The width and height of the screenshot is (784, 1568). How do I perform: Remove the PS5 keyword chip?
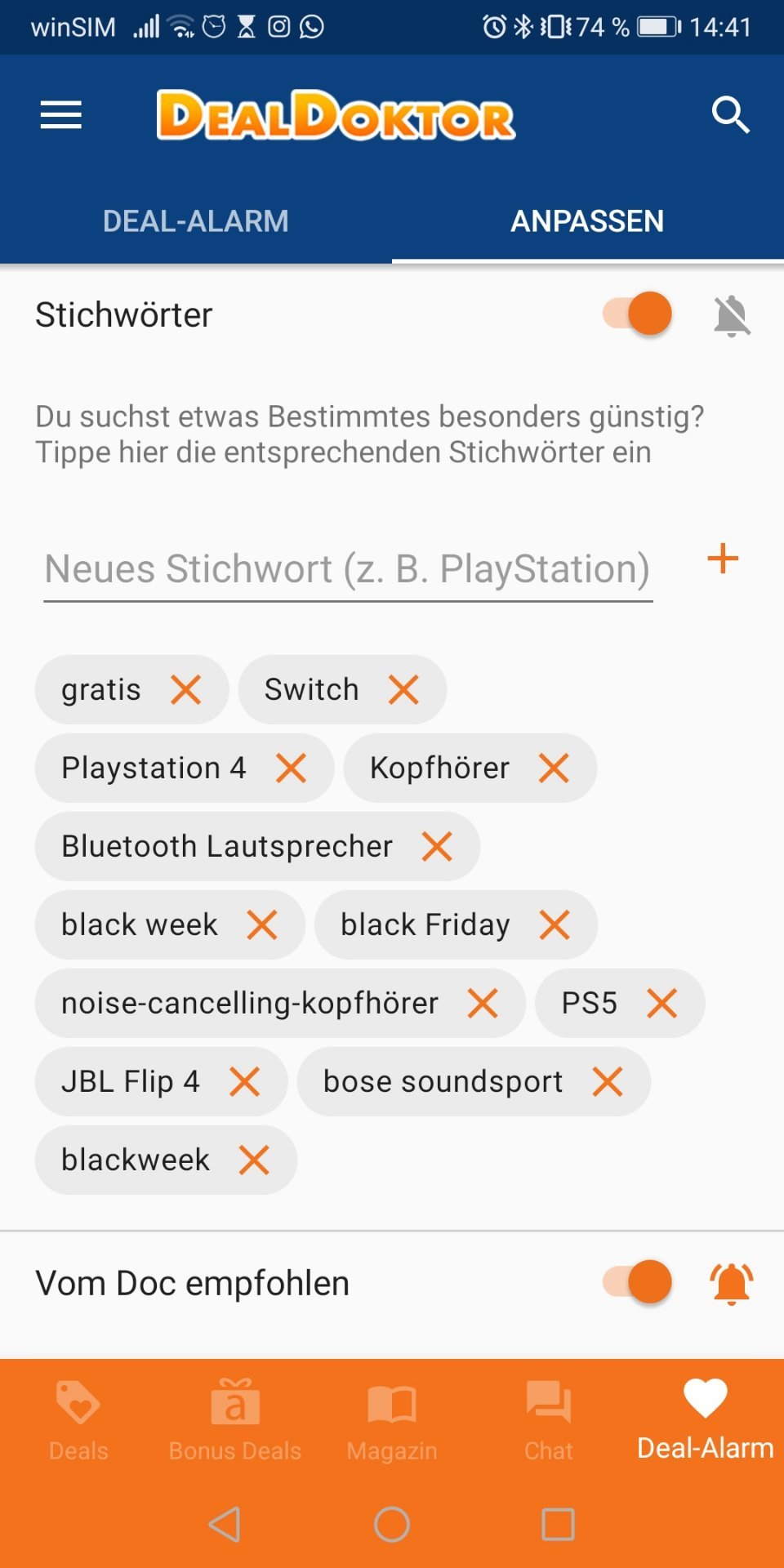pyautogui.click(x=661, y=1004)
